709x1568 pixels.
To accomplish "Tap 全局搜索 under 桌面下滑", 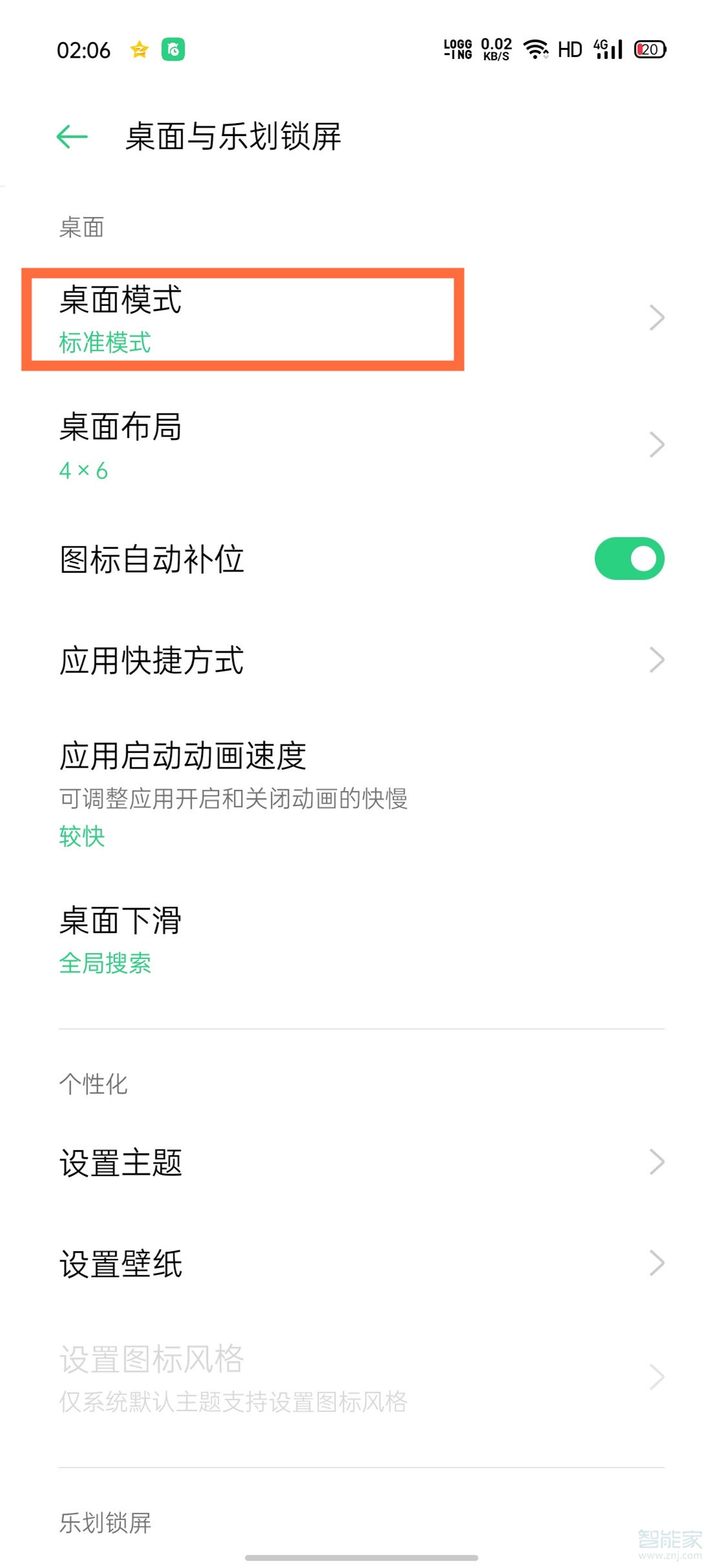I will pos(104,965).
